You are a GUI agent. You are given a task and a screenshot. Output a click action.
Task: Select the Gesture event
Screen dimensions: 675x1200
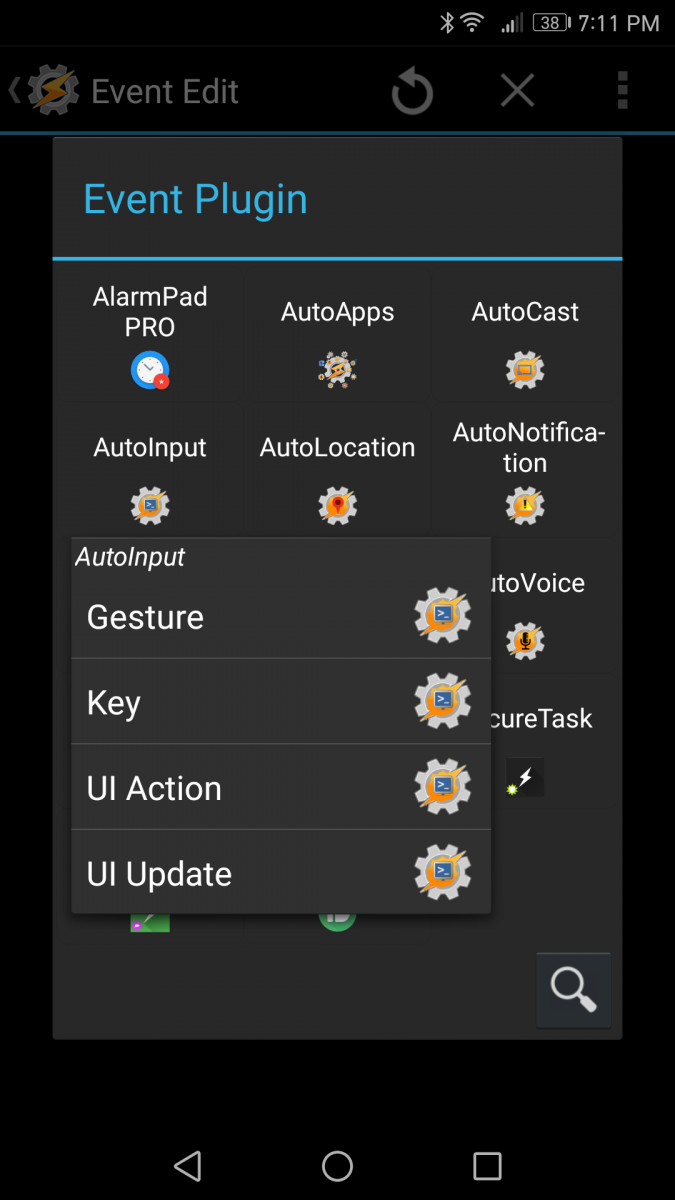(281, 616)
